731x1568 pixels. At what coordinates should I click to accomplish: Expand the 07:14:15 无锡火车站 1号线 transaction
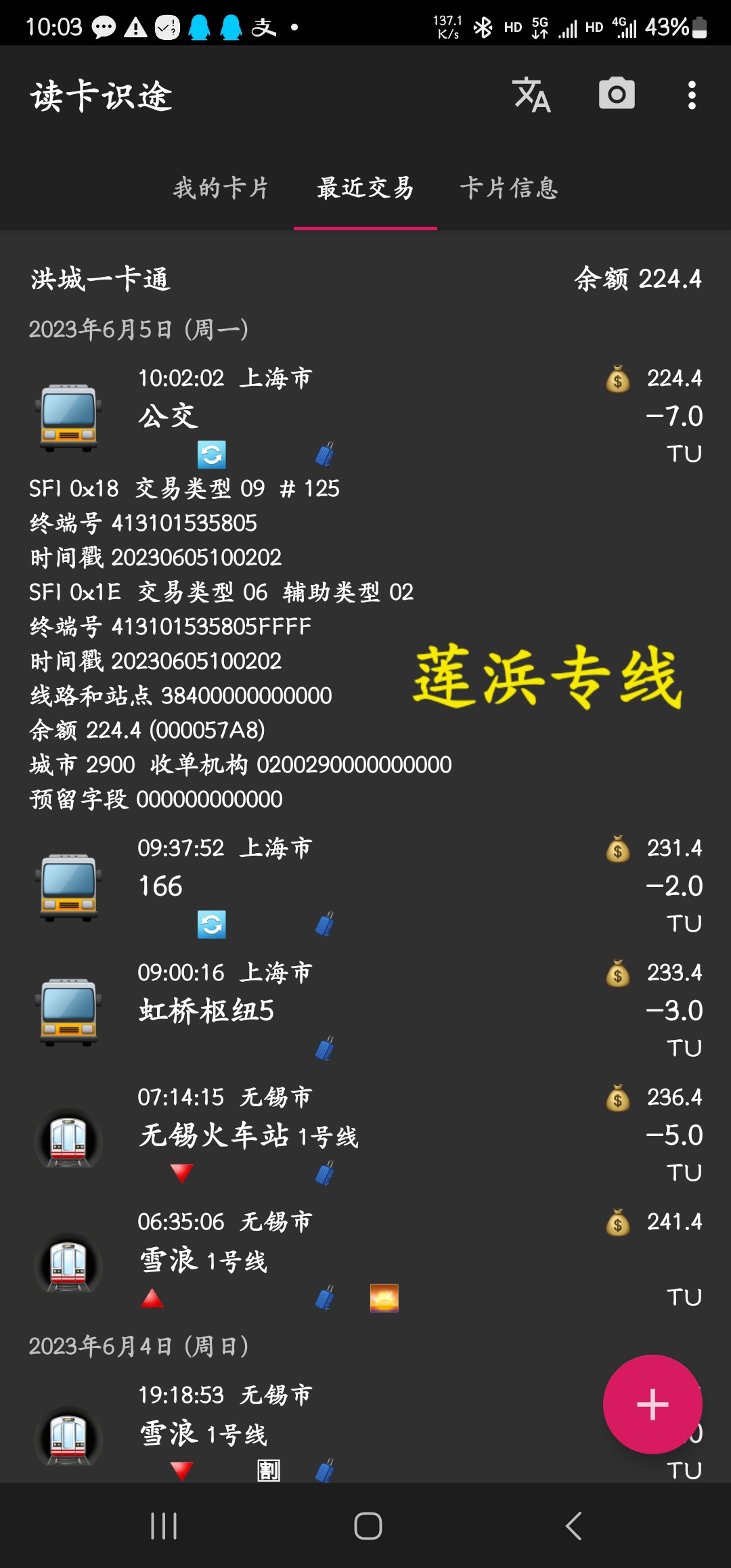[x=365, y=1135]
